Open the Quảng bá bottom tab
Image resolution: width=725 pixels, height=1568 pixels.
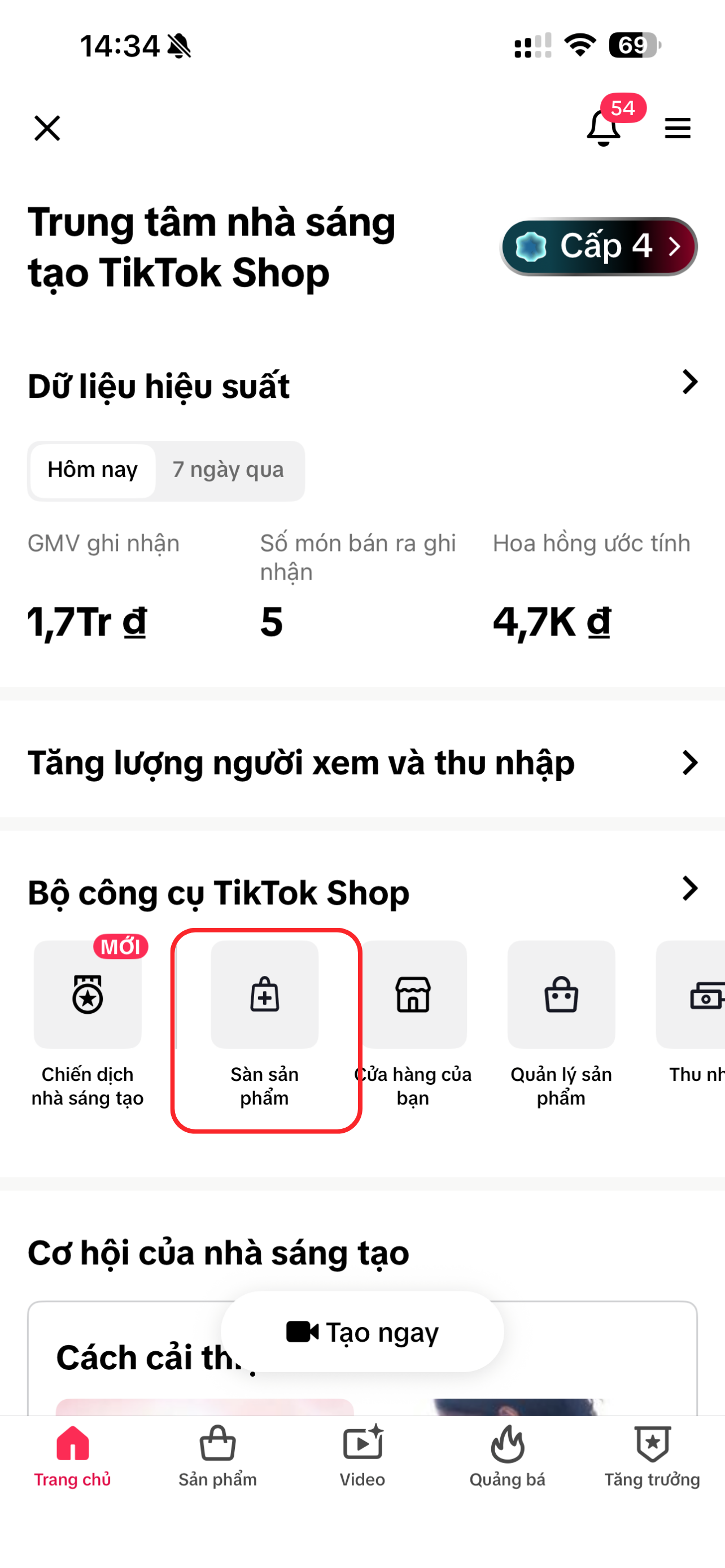pyautogui.click(x=507, y=1457)
